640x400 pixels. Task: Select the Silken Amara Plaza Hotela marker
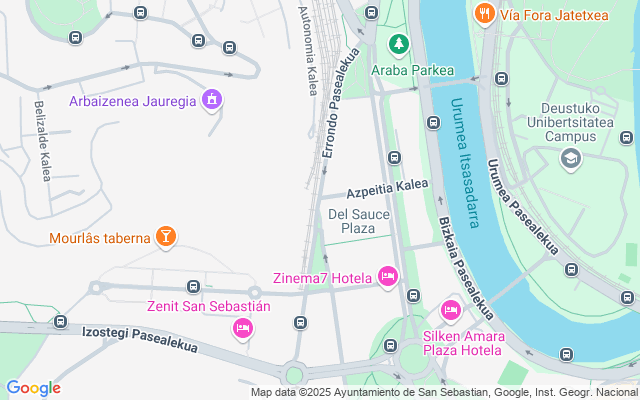(x=450, y=311)
